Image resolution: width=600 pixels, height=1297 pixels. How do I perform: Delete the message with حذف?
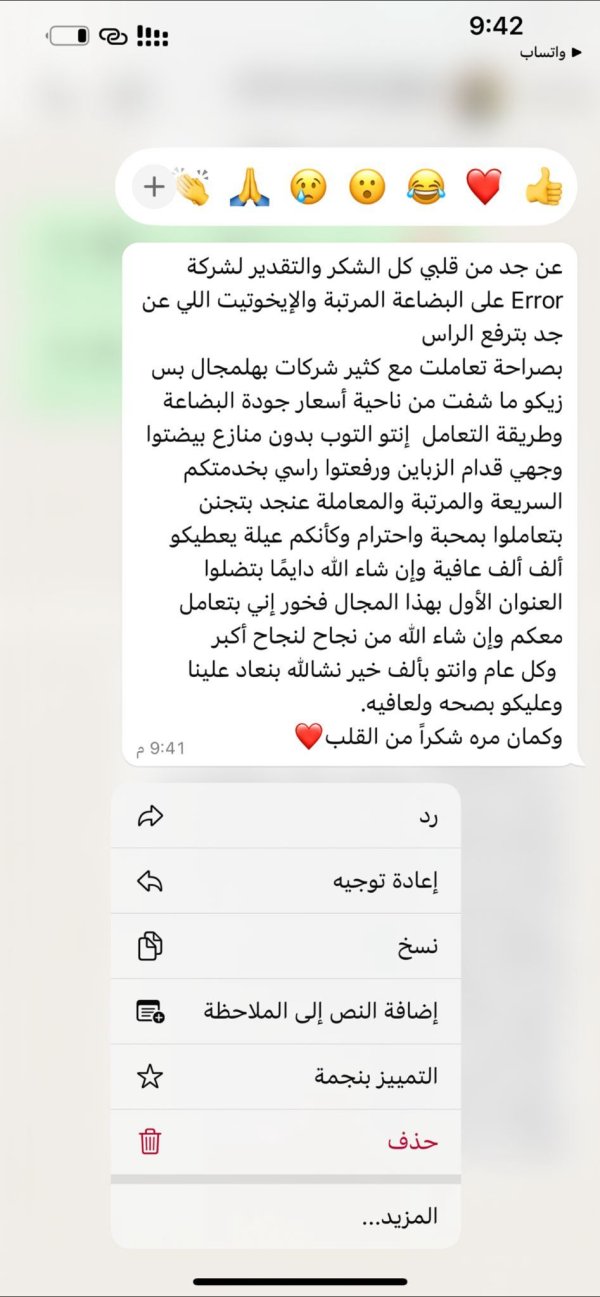coord(286,1141)
